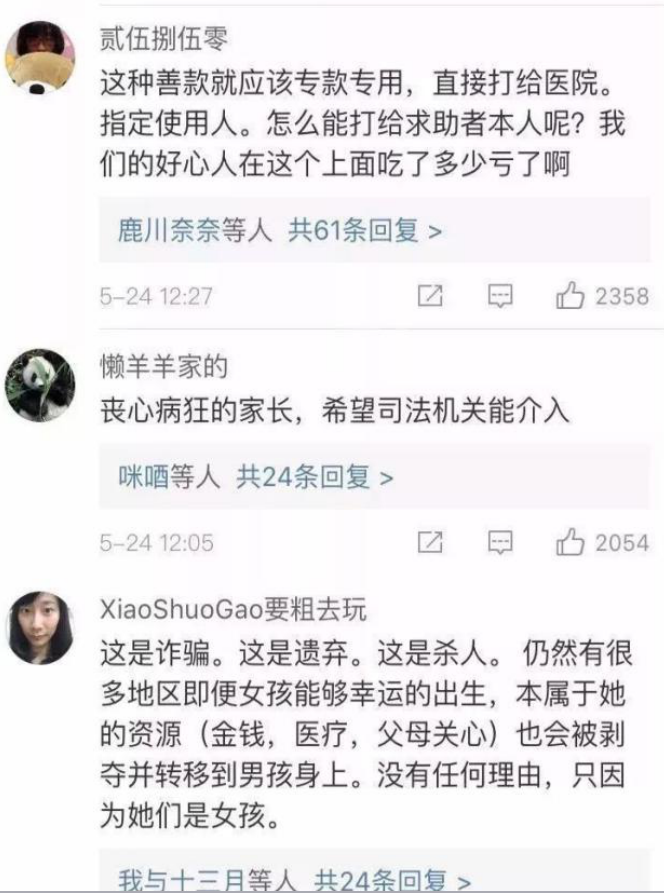Screen dimensions: 664x893
Task: Reply to 懒羊羊家的 comment
Action: click(x=499, y=543)
